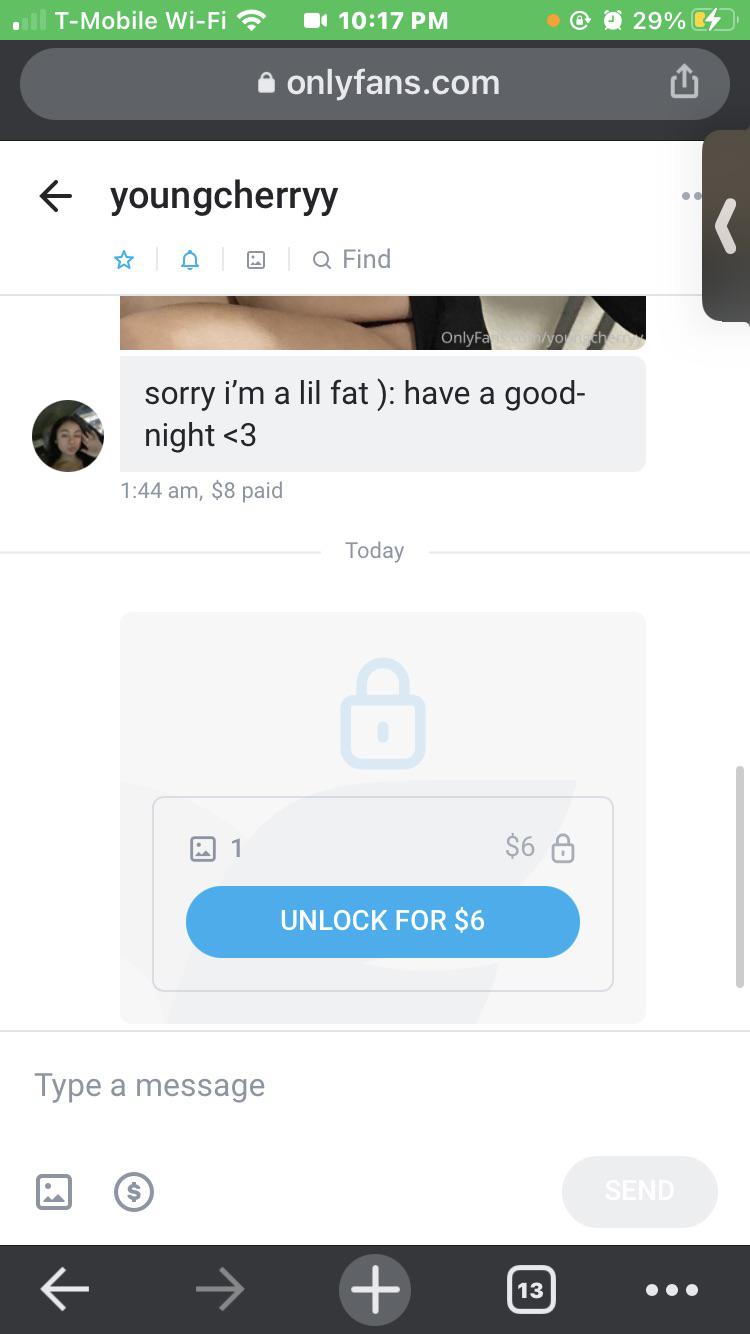This screenshot has width=750, height=1334.
Task: Tap Unlock for $6 button
Action: point(382,921)
